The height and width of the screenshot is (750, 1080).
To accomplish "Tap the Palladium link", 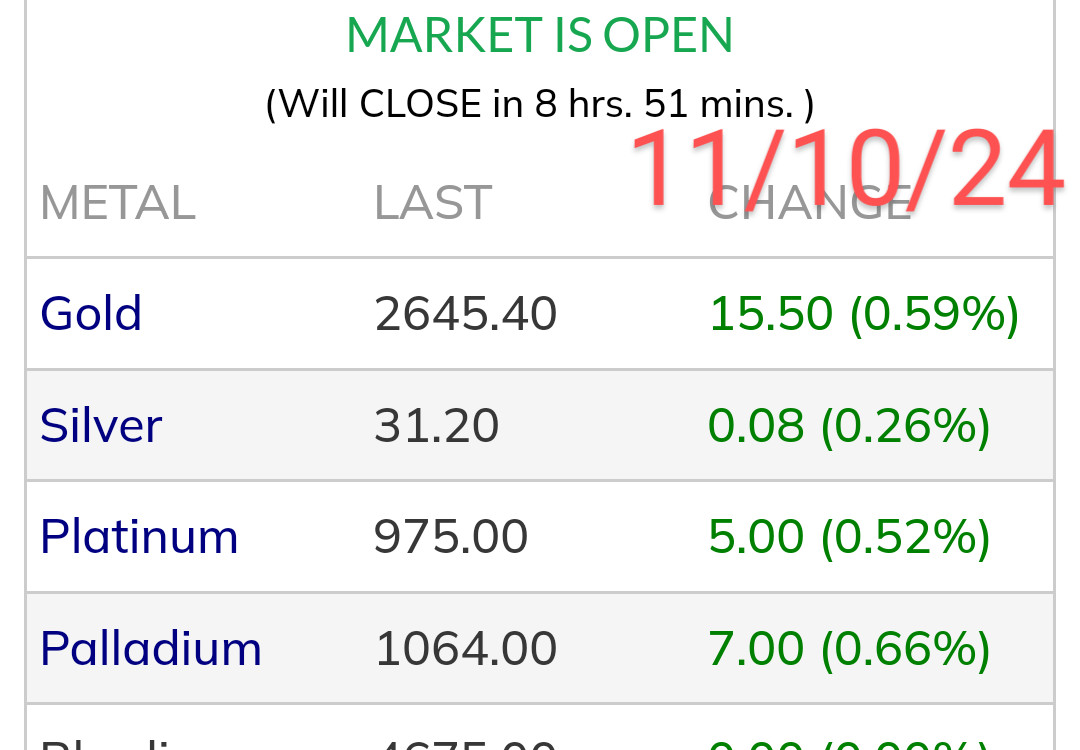I will [x=151, y=648].
